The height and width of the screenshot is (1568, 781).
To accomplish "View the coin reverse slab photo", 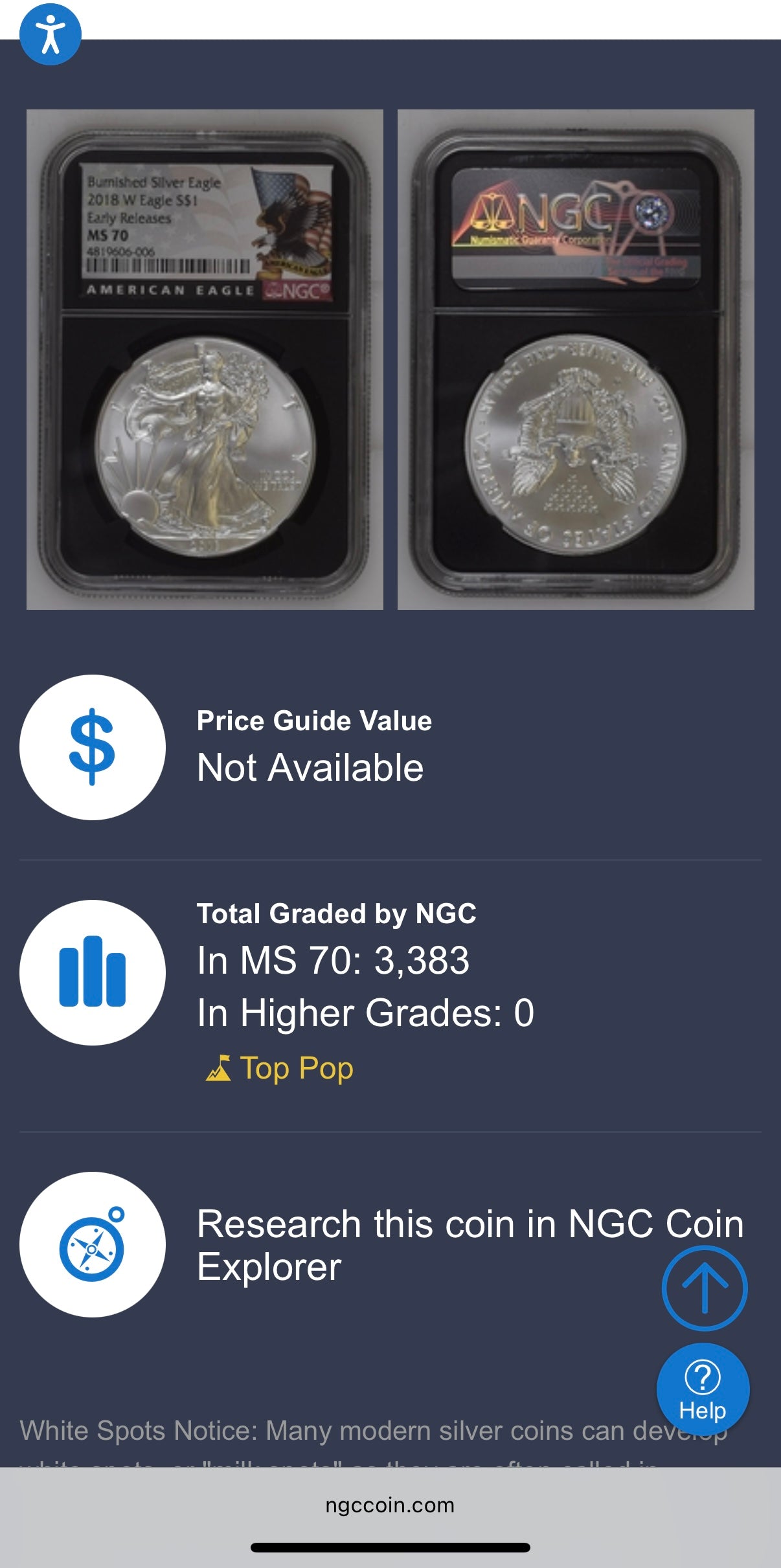I will click(576, 359).
